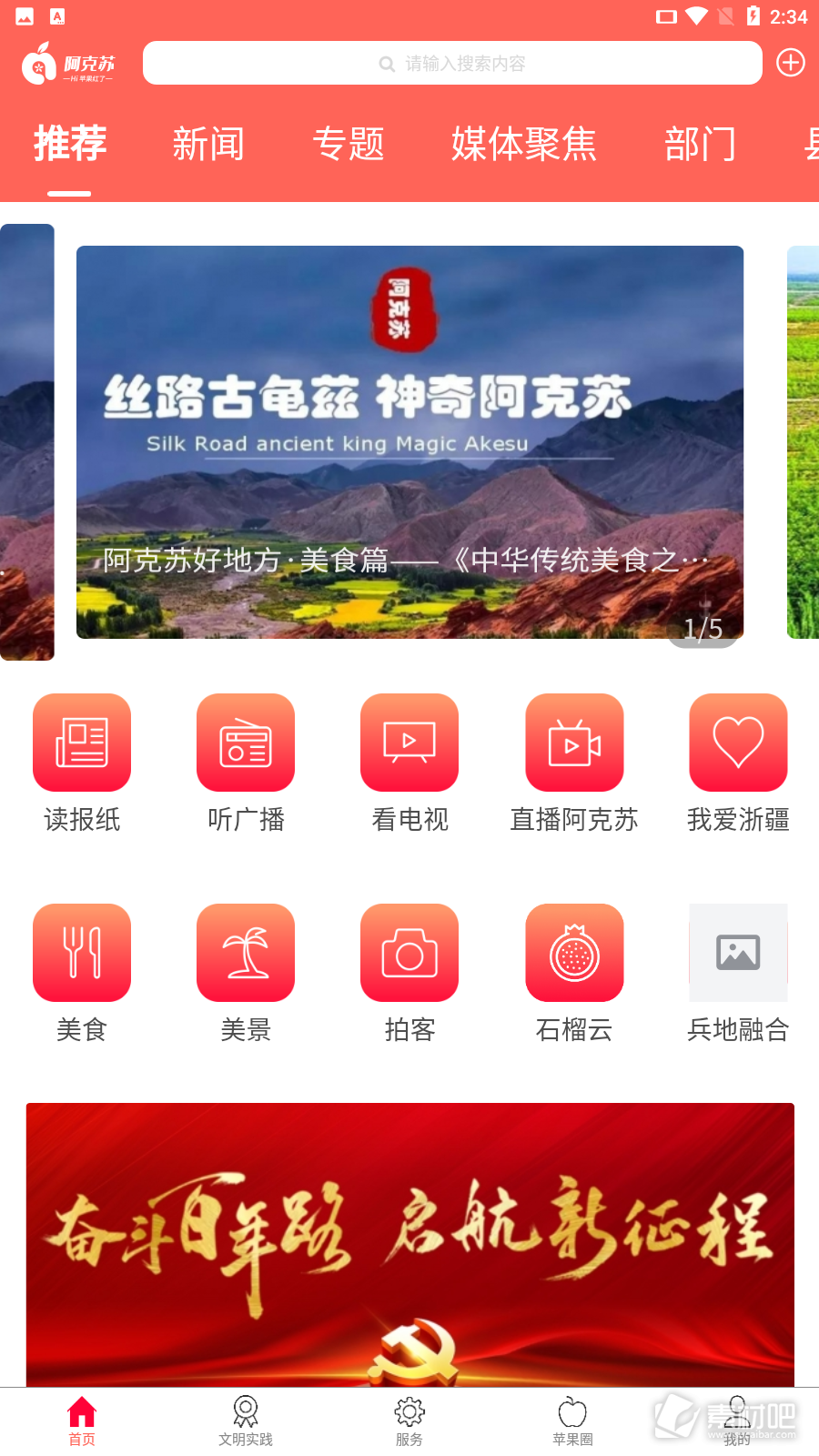Open the 媒体聚焦 tab

click(524, 144)
